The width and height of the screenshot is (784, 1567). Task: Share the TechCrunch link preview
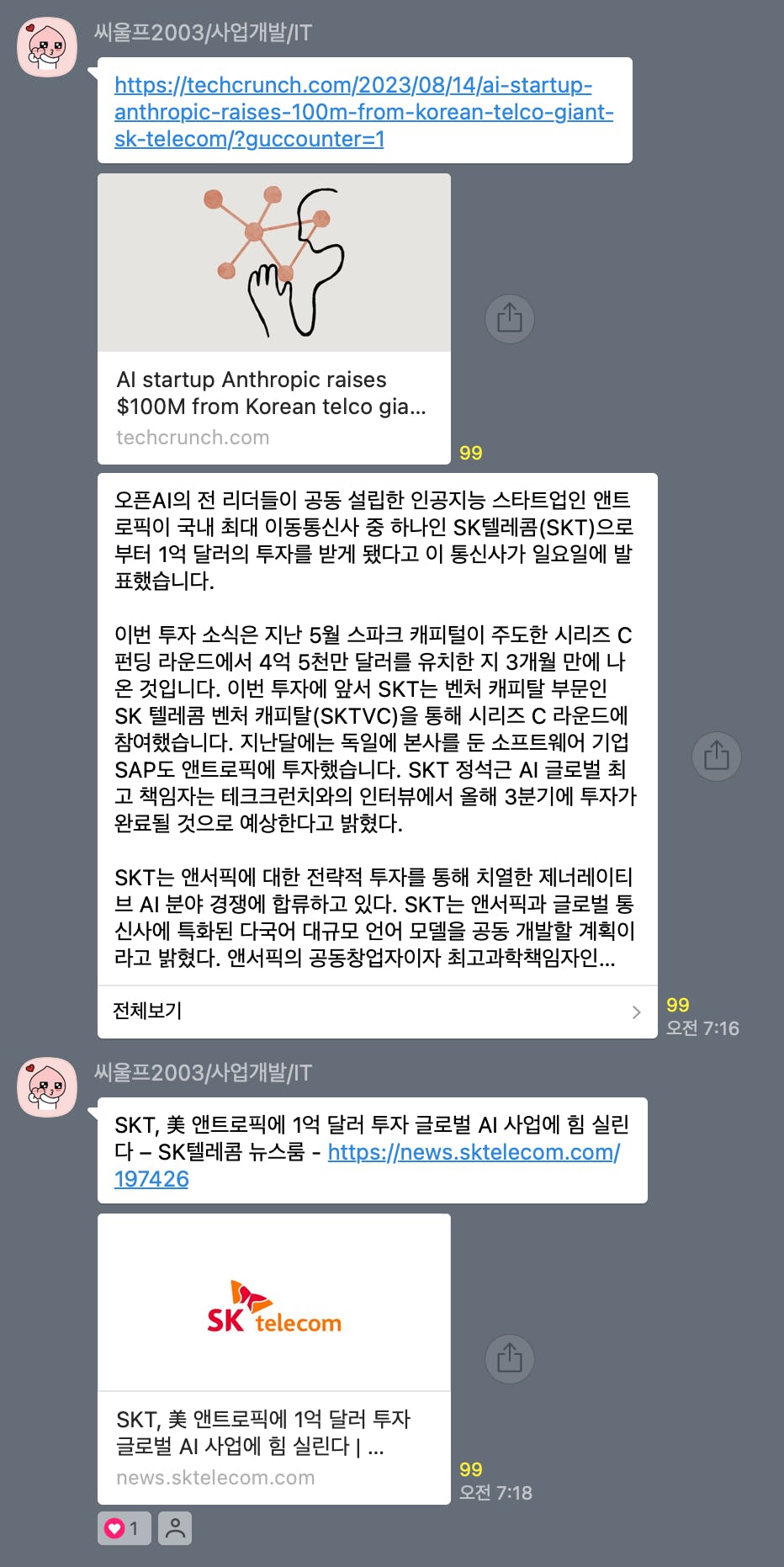(x=509, y=319)
